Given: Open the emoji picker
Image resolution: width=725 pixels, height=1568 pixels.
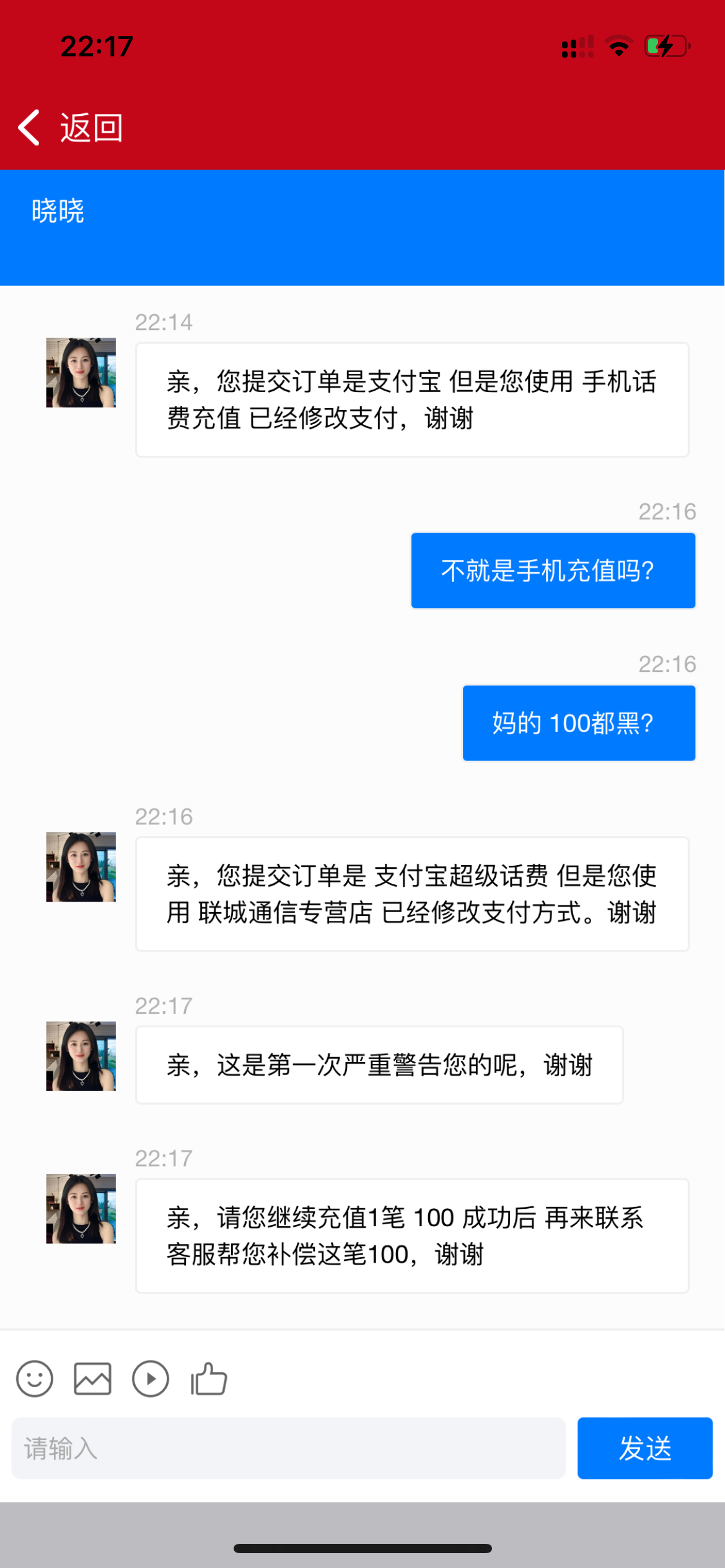Looking at the screenshot, I should click(x=35, y=1379).
